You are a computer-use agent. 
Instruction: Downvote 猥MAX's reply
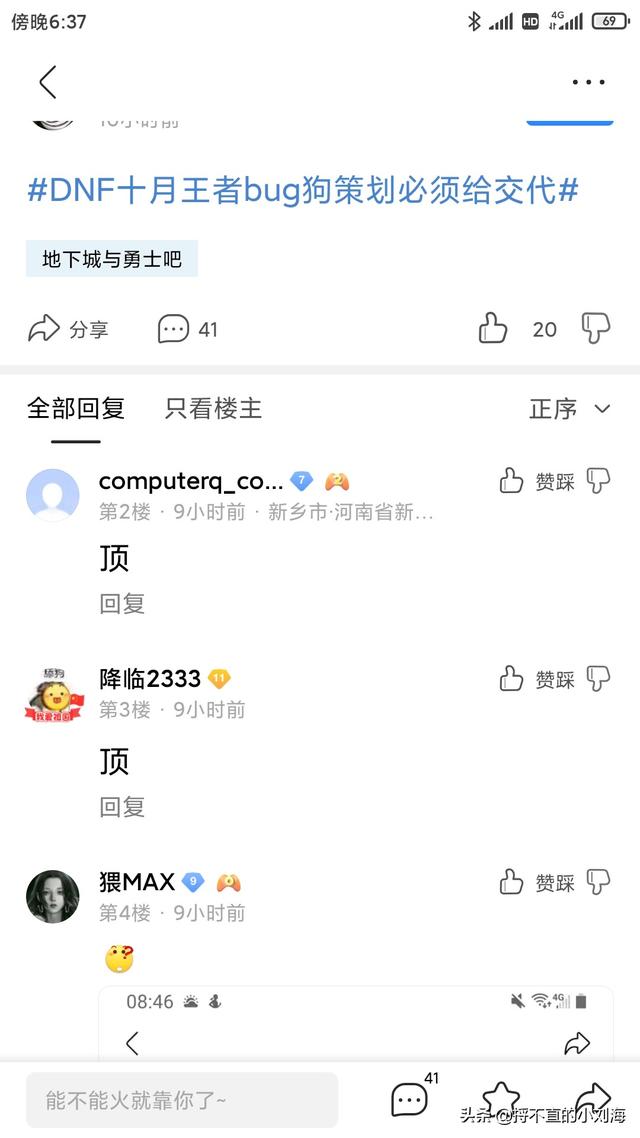point(598,882)
